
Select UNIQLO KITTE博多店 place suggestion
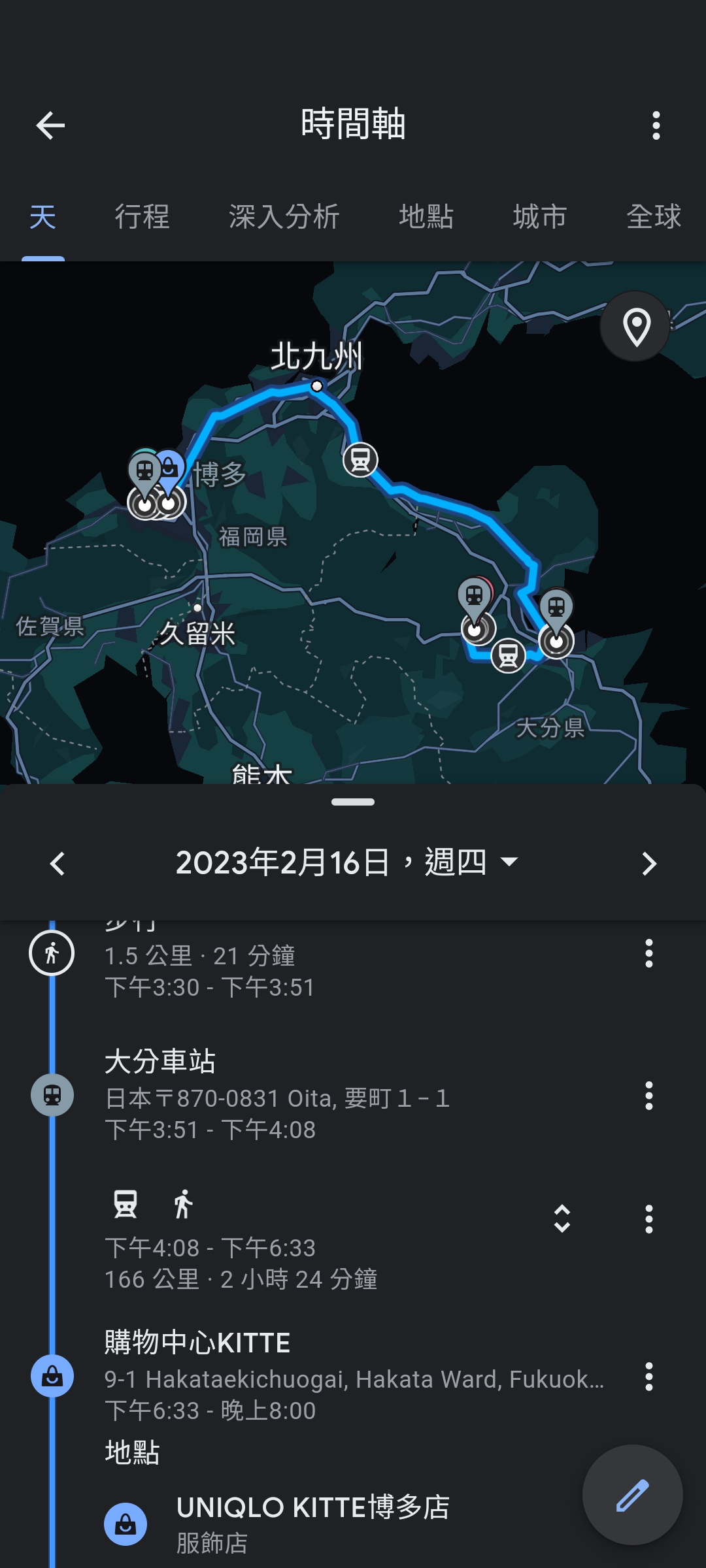coord(312,1524)
